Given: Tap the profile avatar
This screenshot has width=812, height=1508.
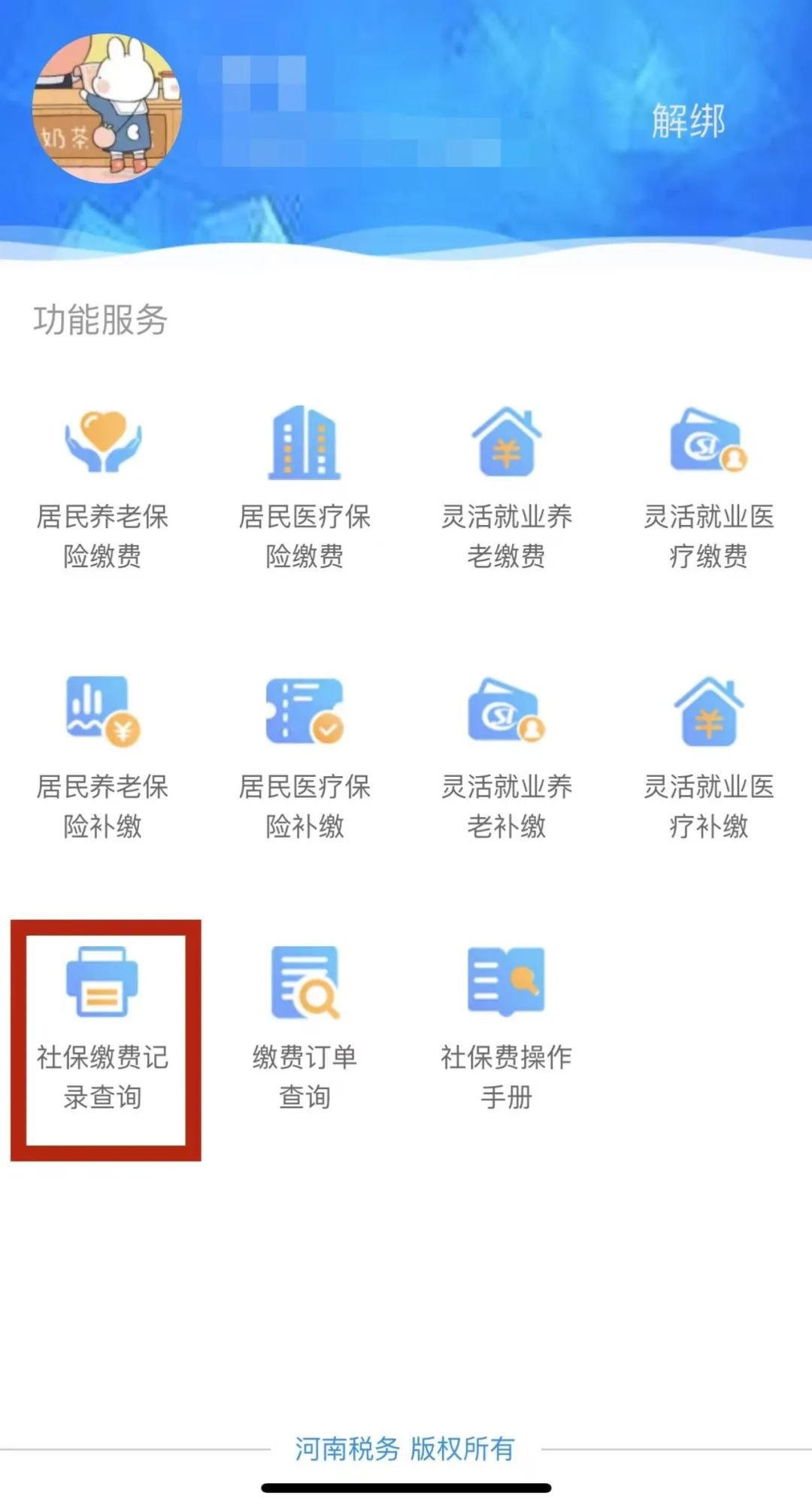Looking at the screenshot, I should click(107, 108).
